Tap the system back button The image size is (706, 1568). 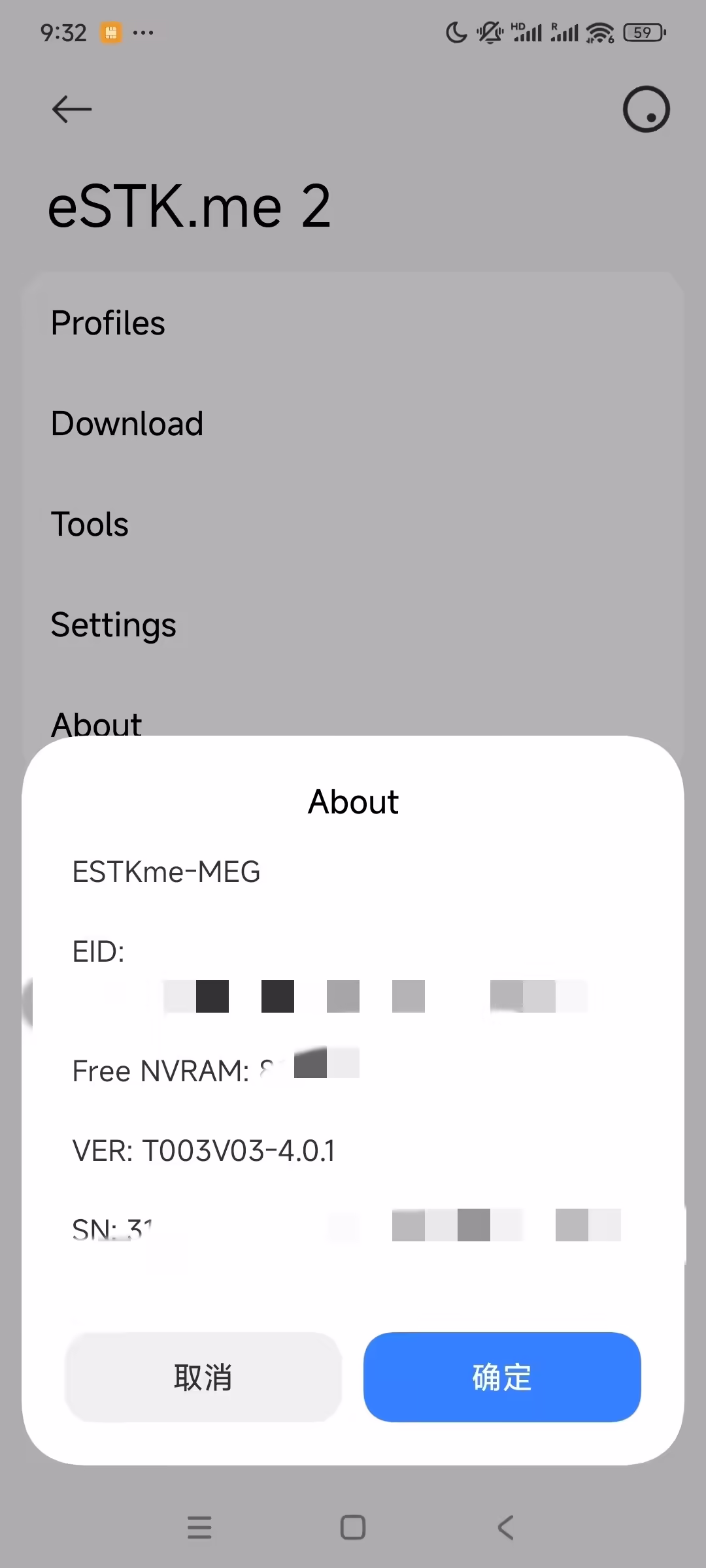pos(506,1527)
